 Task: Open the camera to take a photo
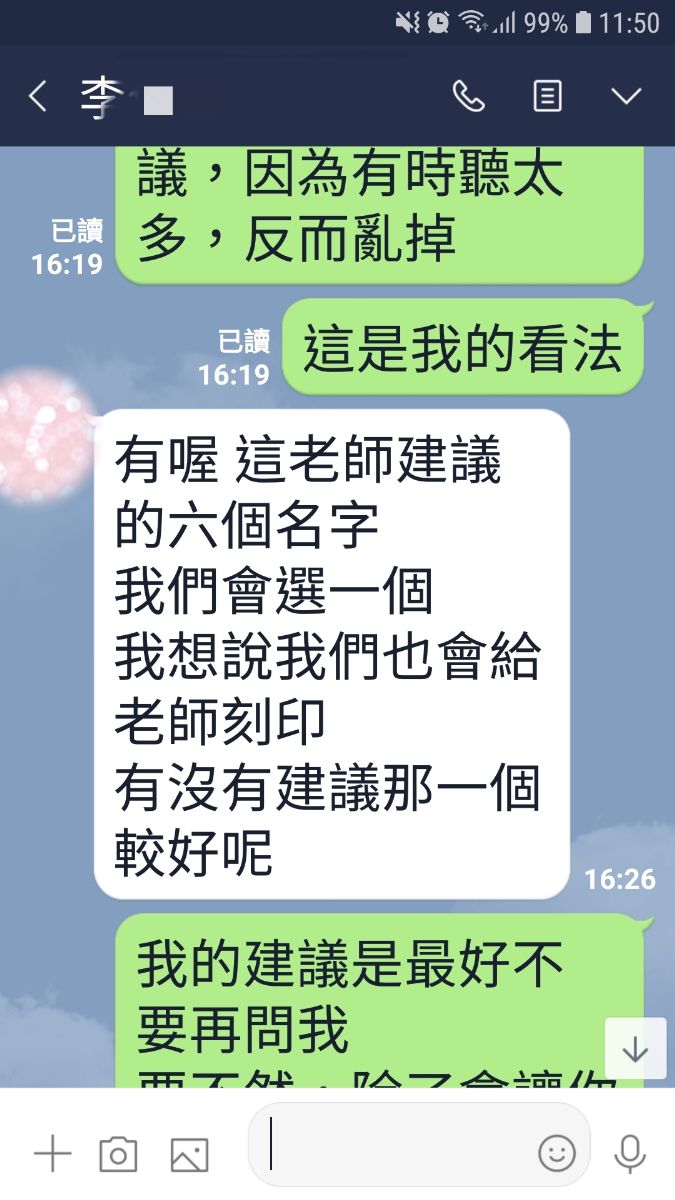pos(118,1155)
